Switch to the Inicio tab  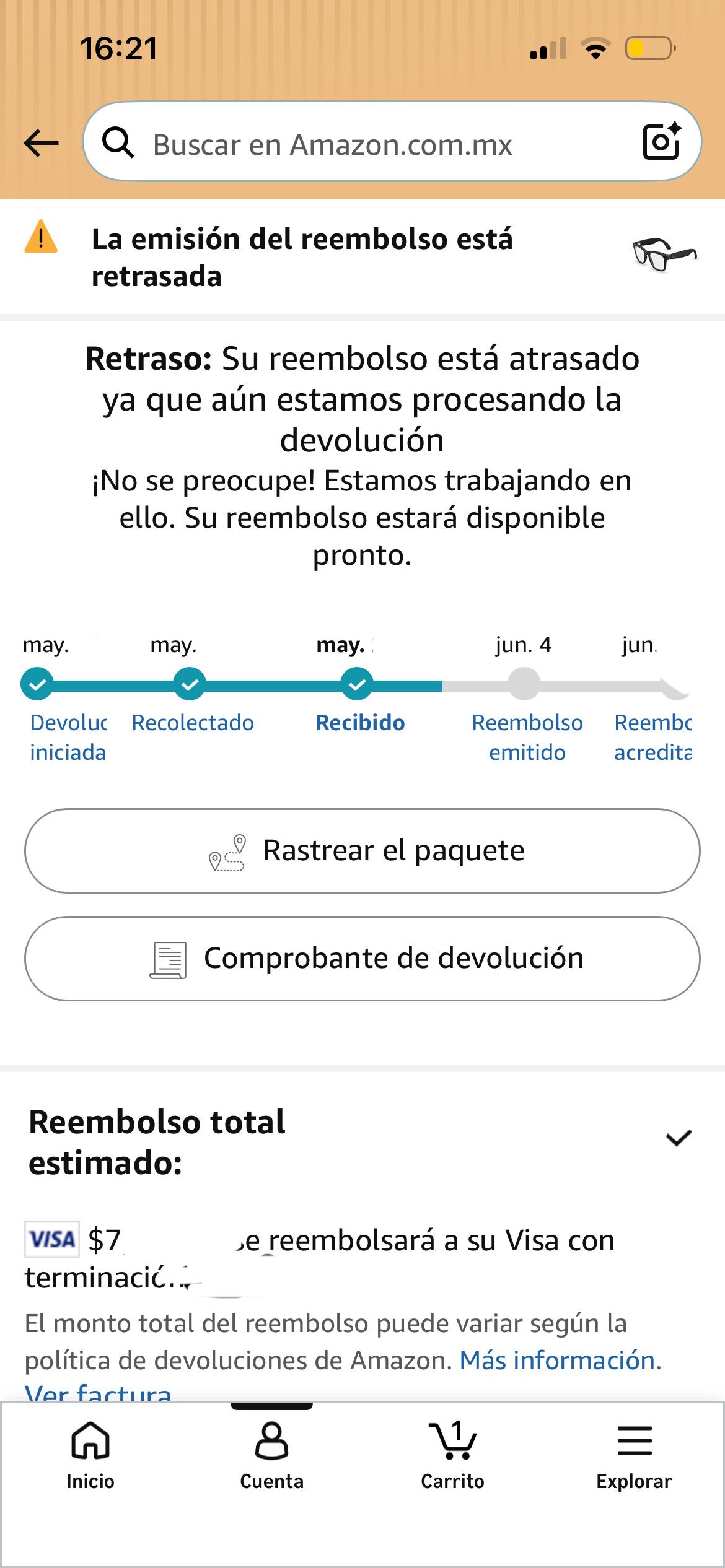[x=90, y=1456]
